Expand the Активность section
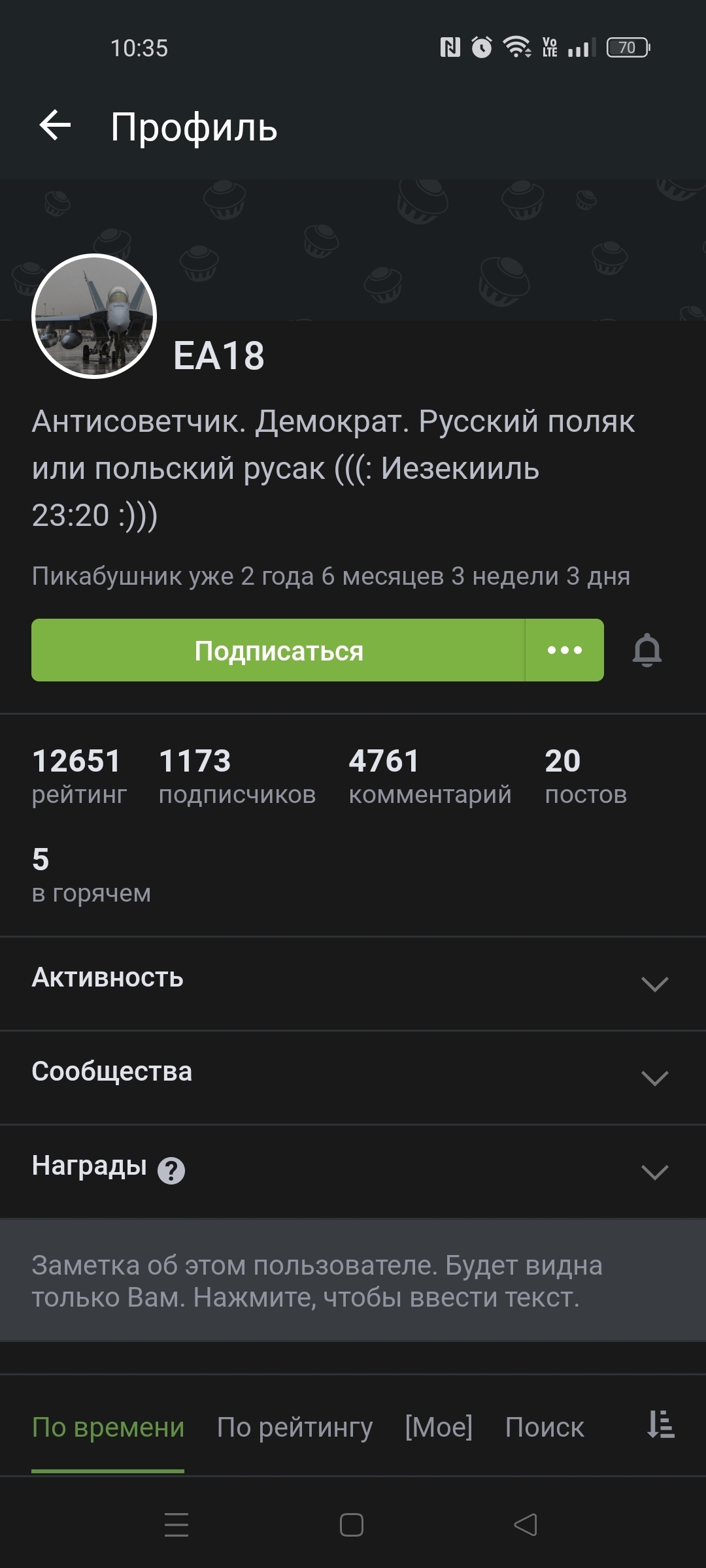Screen dimensions: 706x1568 click(654, 983)
